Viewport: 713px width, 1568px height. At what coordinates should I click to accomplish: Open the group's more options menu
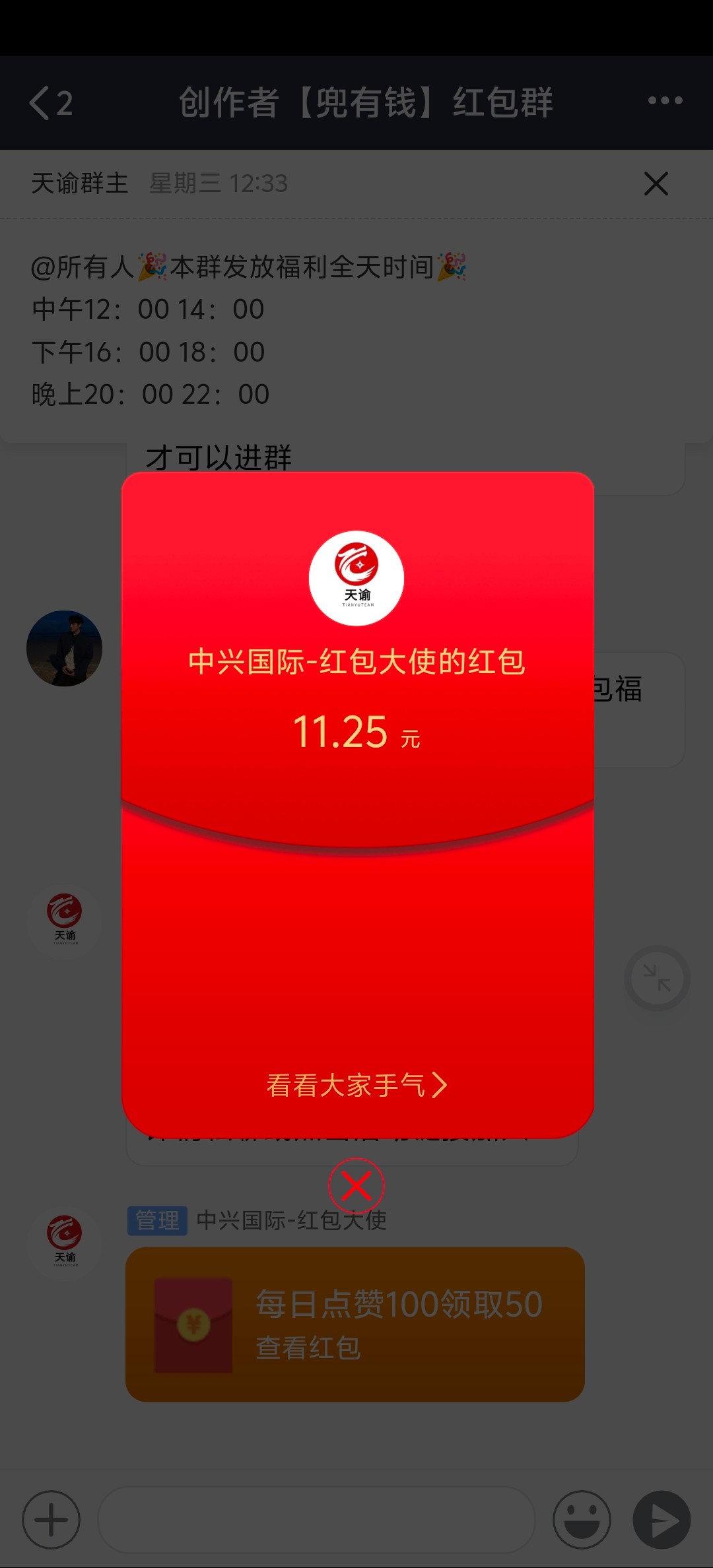[x=665, y=101]
